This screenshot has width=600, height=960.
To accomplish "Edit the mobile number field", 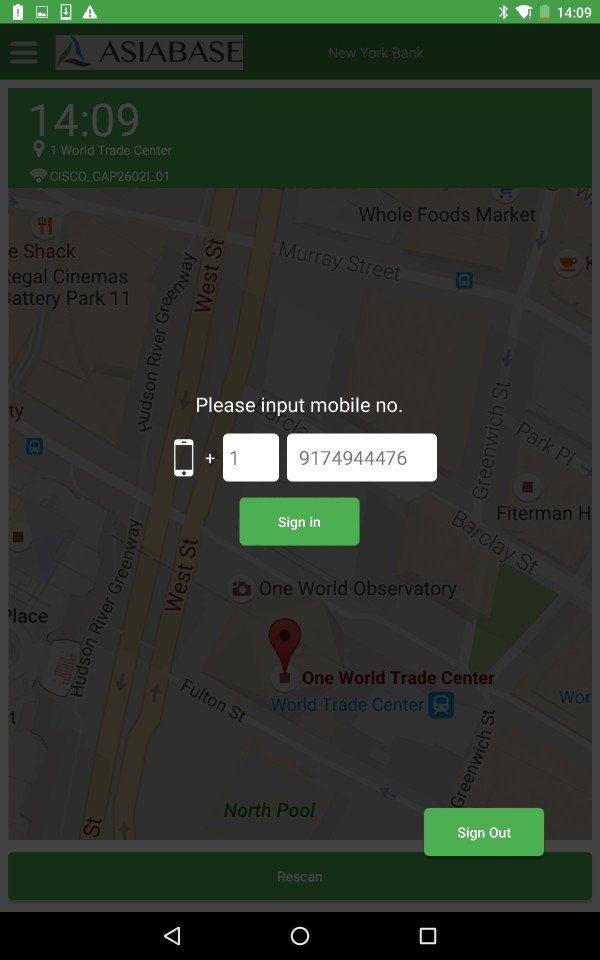I will pyautogui.click(x=361, y=458).
